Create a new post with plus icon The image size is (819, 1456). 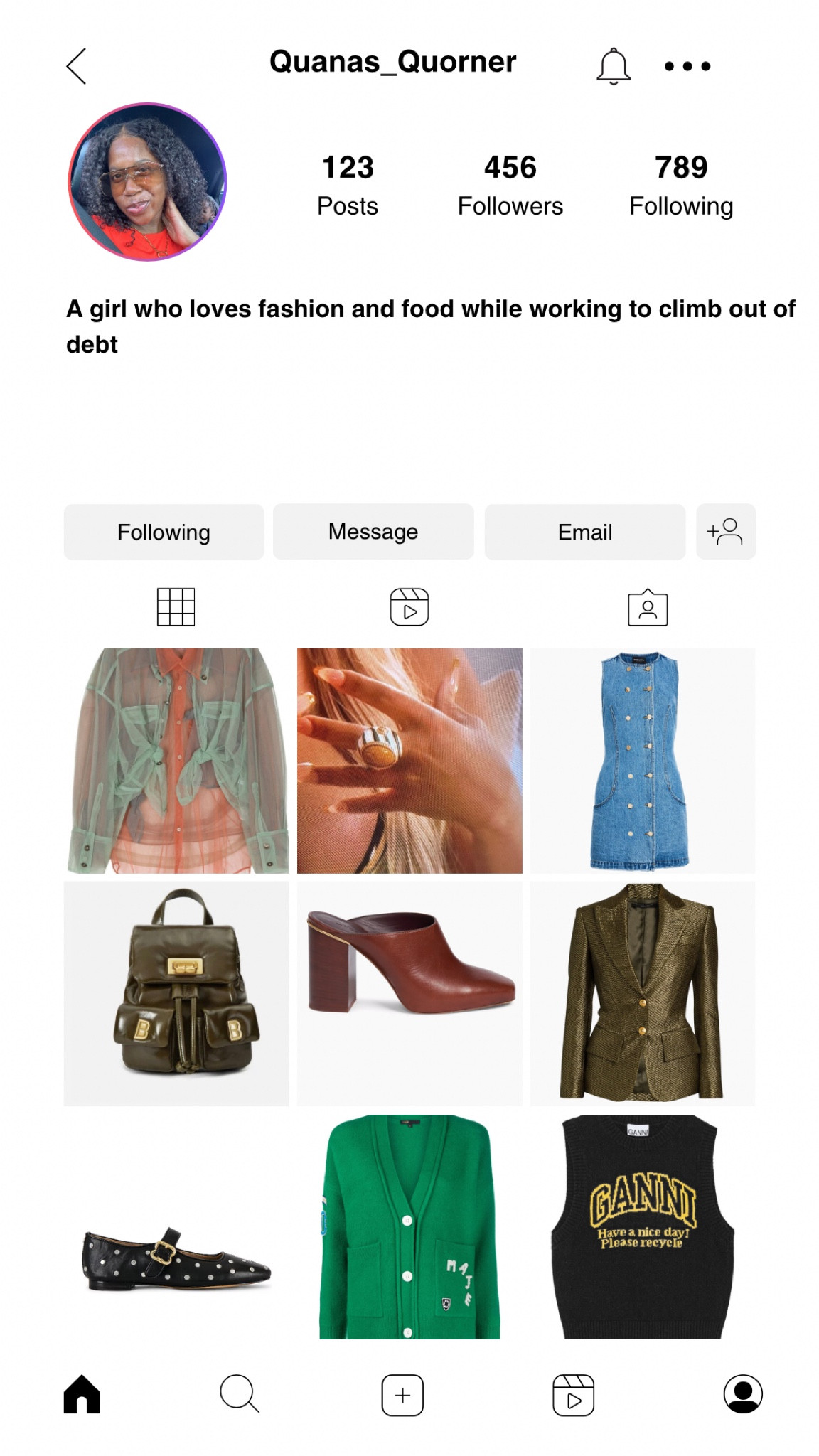[402, 1395]
